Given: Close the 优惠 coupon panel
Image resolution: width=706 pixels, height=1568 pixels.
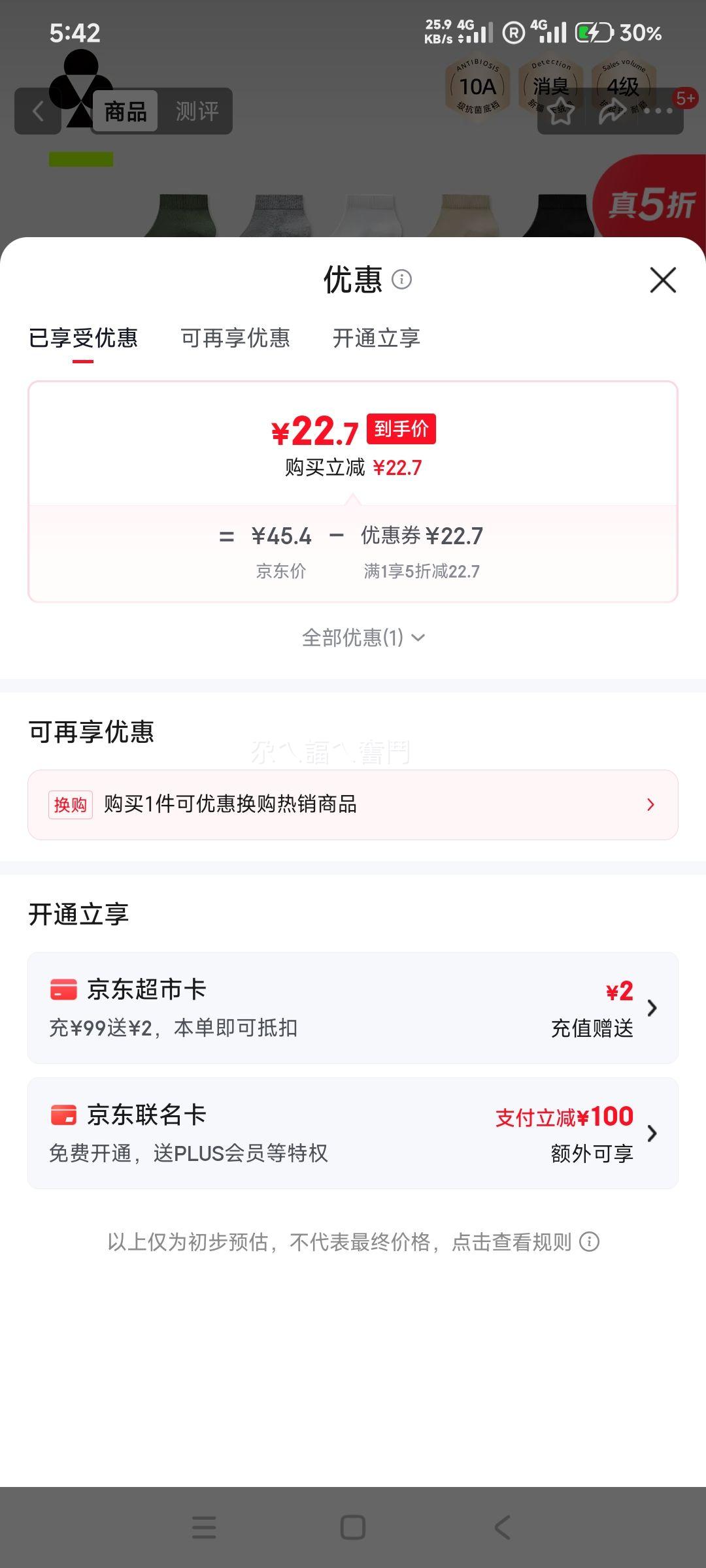Looking at the screenshot, I should (x=662, y=278).
